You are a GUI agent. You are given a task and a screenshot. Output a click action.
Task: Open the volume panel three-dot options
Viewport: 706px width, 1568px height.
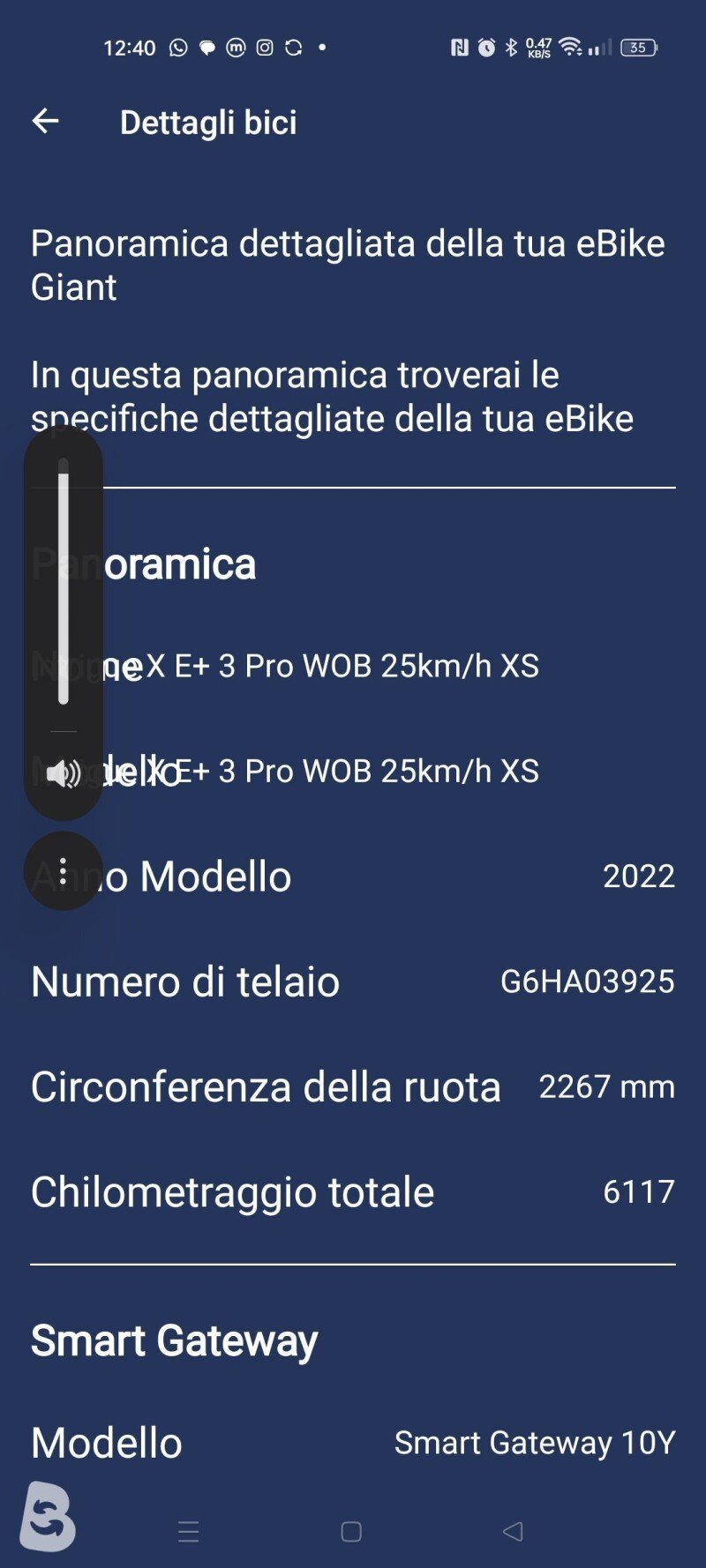click(x=63, y=871)
